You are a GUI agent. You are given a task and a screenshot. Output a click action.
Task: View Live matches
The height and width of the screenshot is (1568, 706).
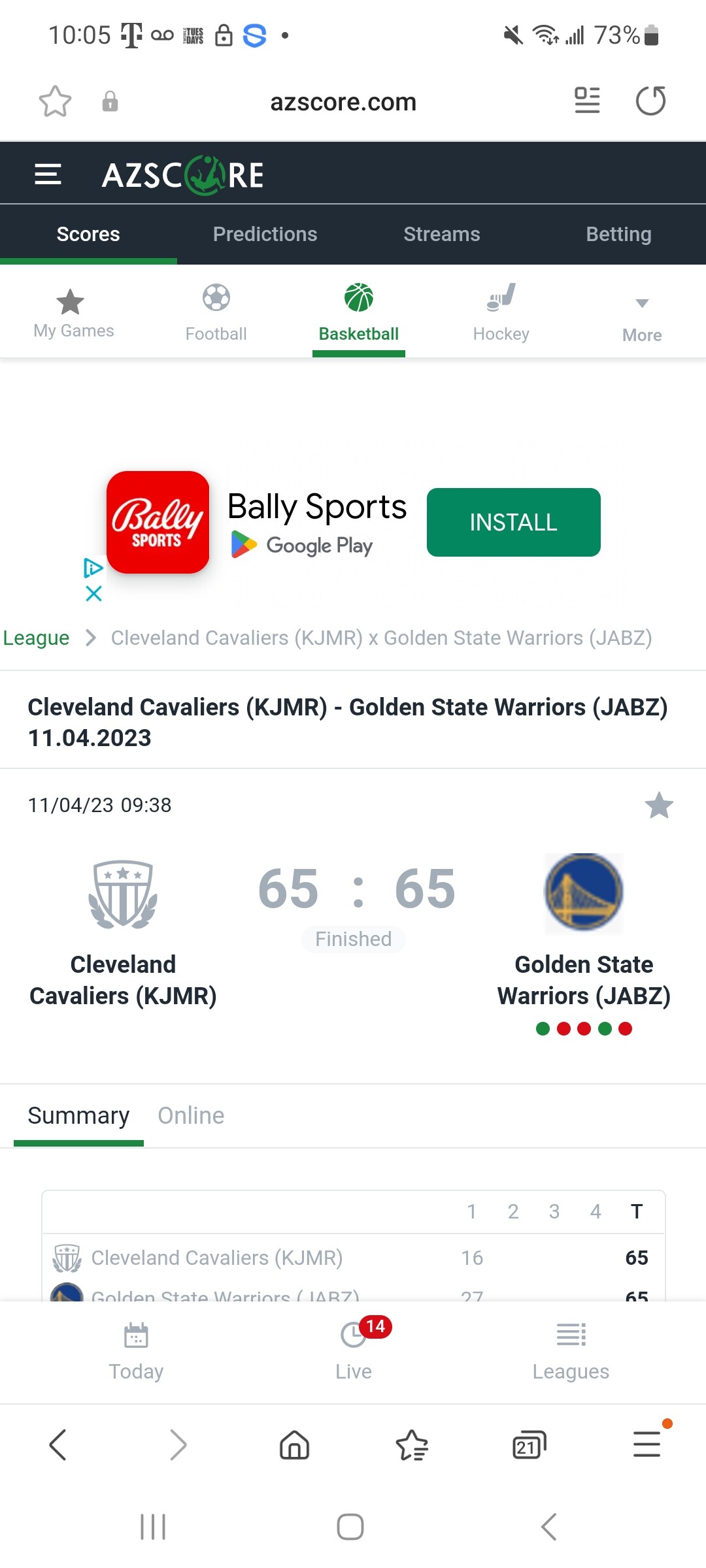354,1352
